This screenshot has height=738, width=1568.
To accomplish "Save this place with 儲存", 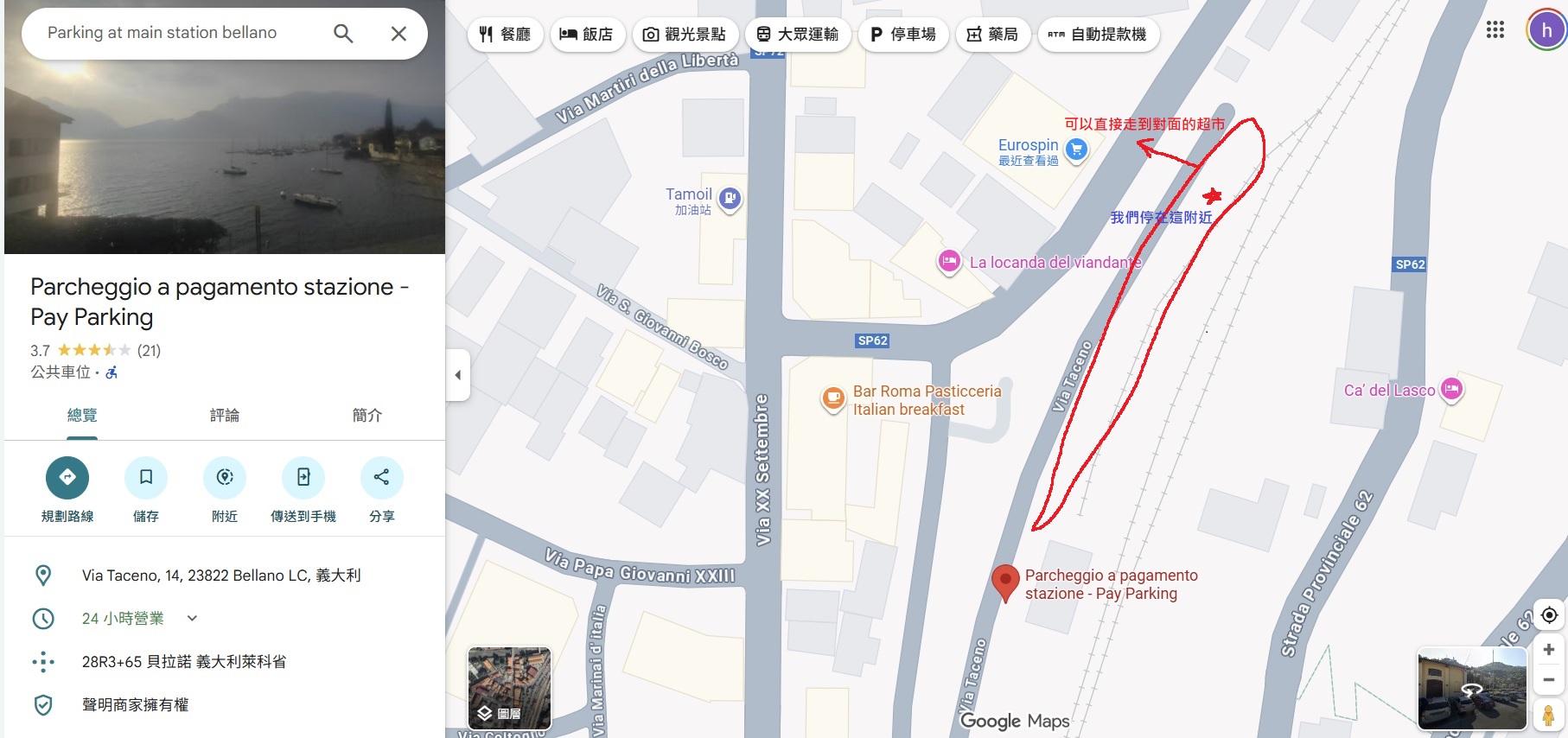I will [146, 478].
